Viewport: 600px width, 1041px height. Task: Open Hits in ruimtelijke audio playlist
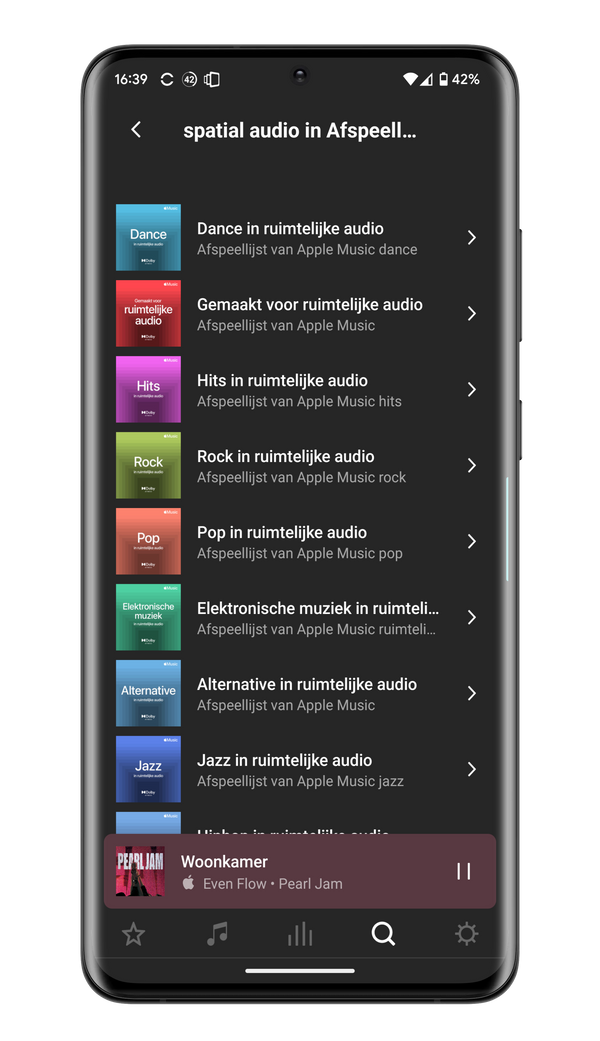[300, 390]
